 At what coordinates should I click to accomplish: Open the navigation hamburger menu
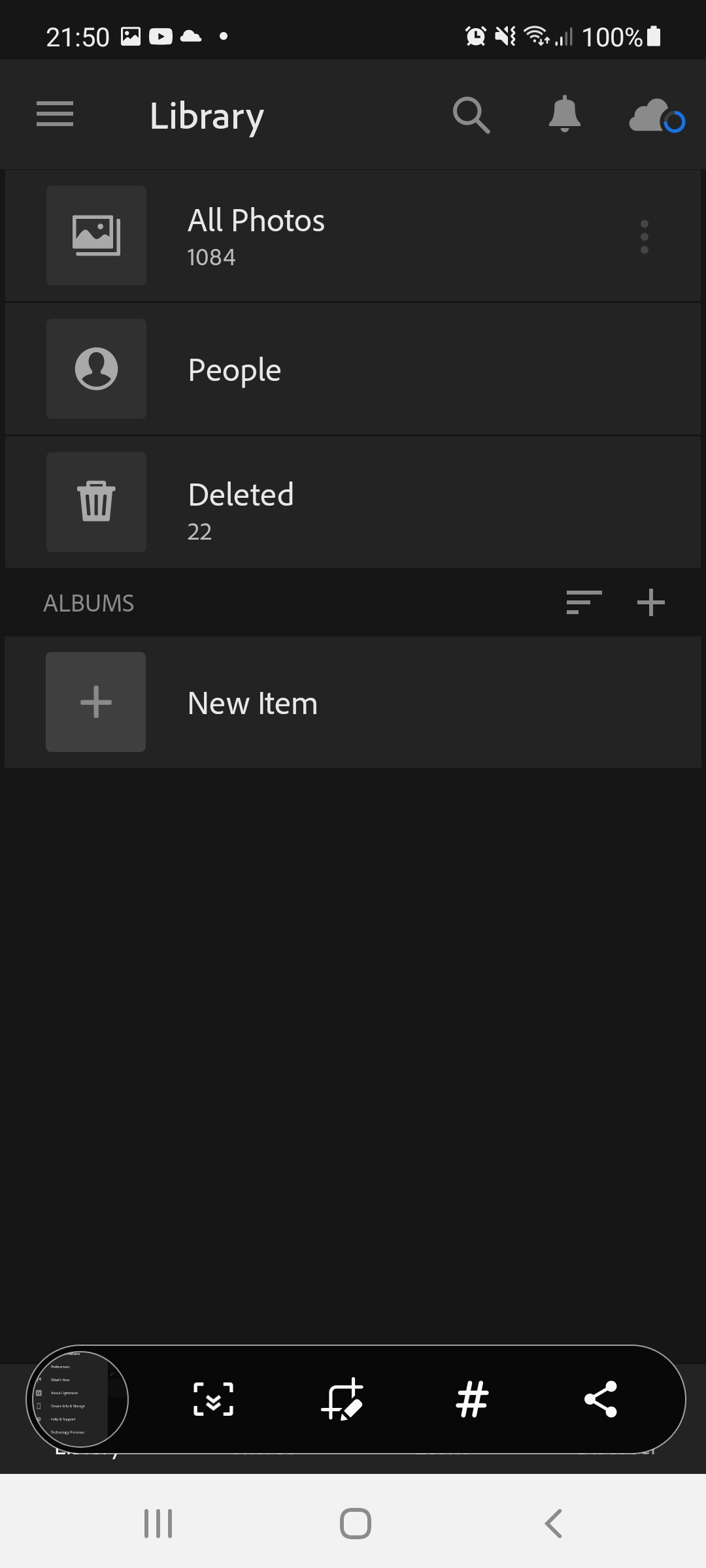click(55, 114)
